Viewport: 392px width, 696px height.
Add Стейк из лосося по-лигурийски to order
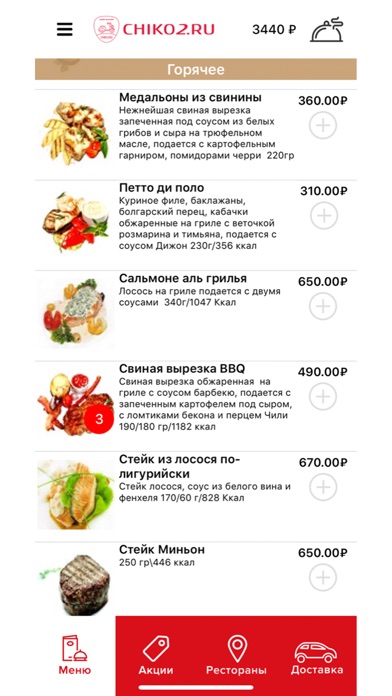[x=323, y=487]
